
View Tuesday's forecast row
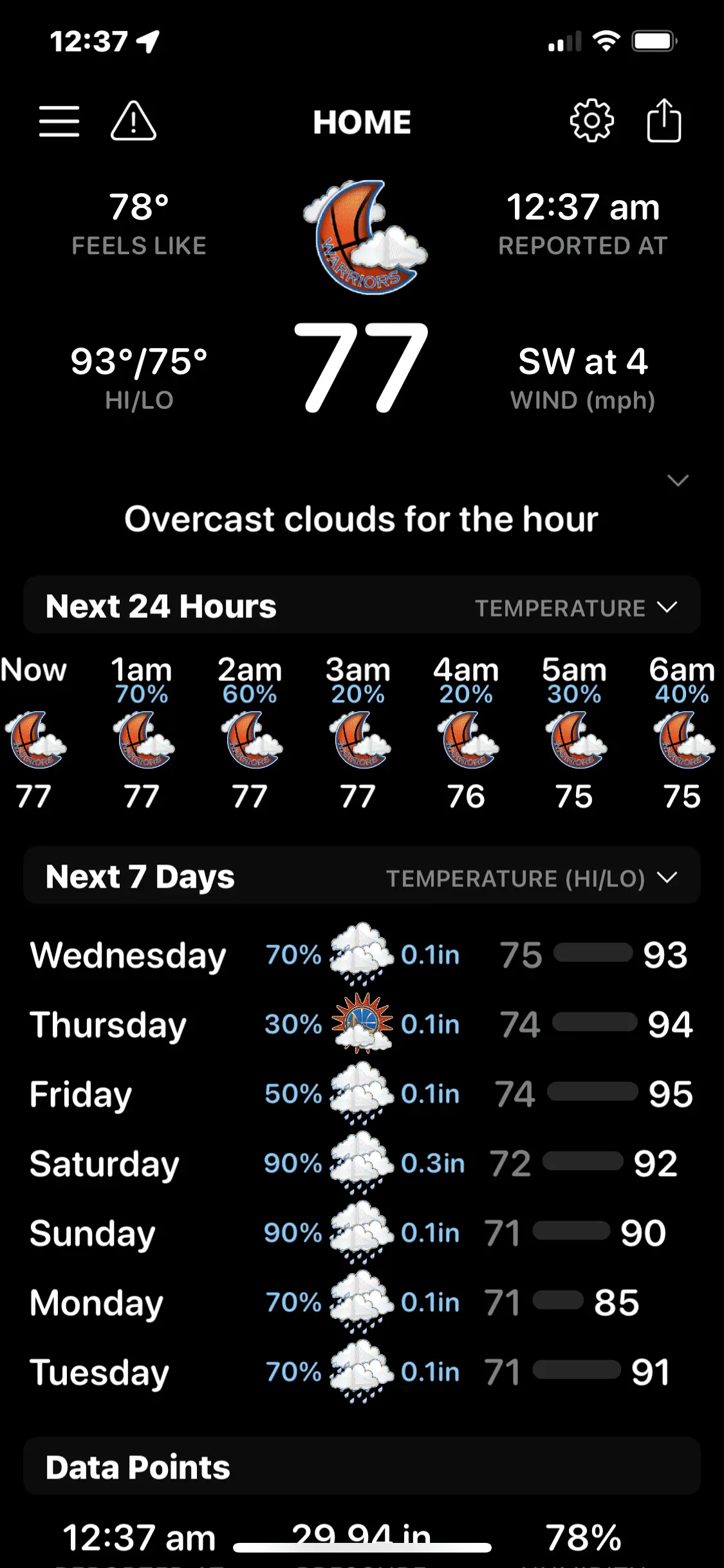click(x=360, y=1372)
